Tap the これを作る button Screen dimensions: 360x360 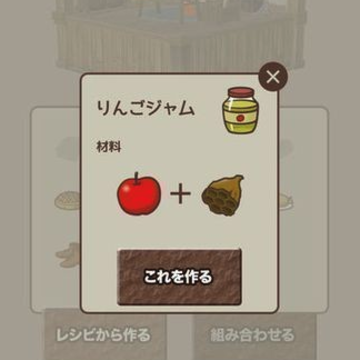coord(179,277)
